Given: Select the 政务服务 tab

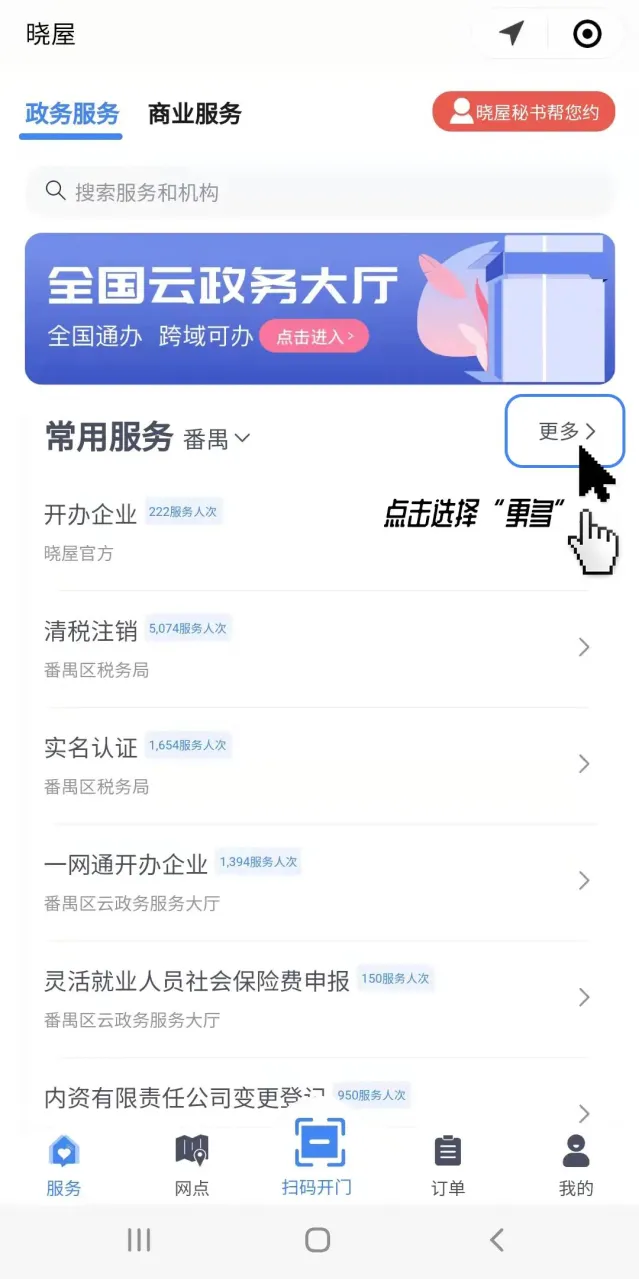Looking at the screenshot, I should 72,114.
